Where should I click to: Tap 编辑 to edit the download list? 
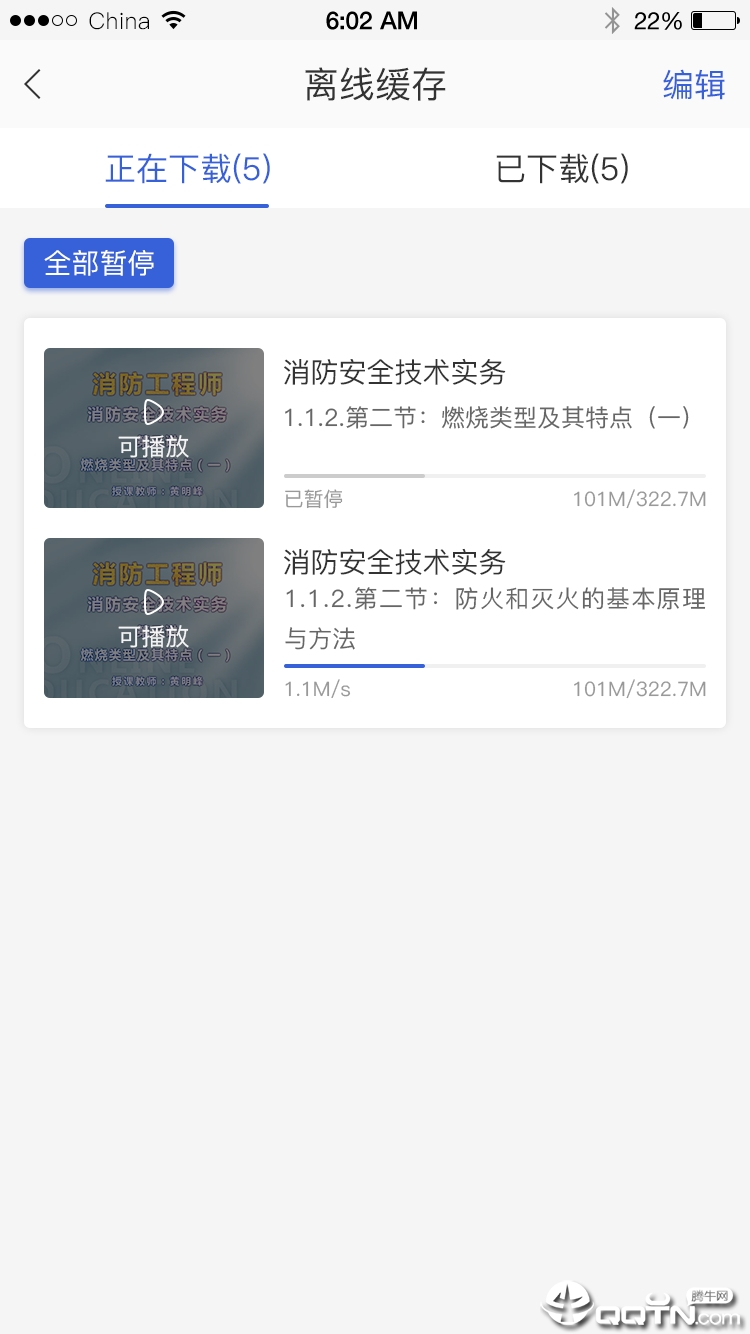click(x=693, y=85)
